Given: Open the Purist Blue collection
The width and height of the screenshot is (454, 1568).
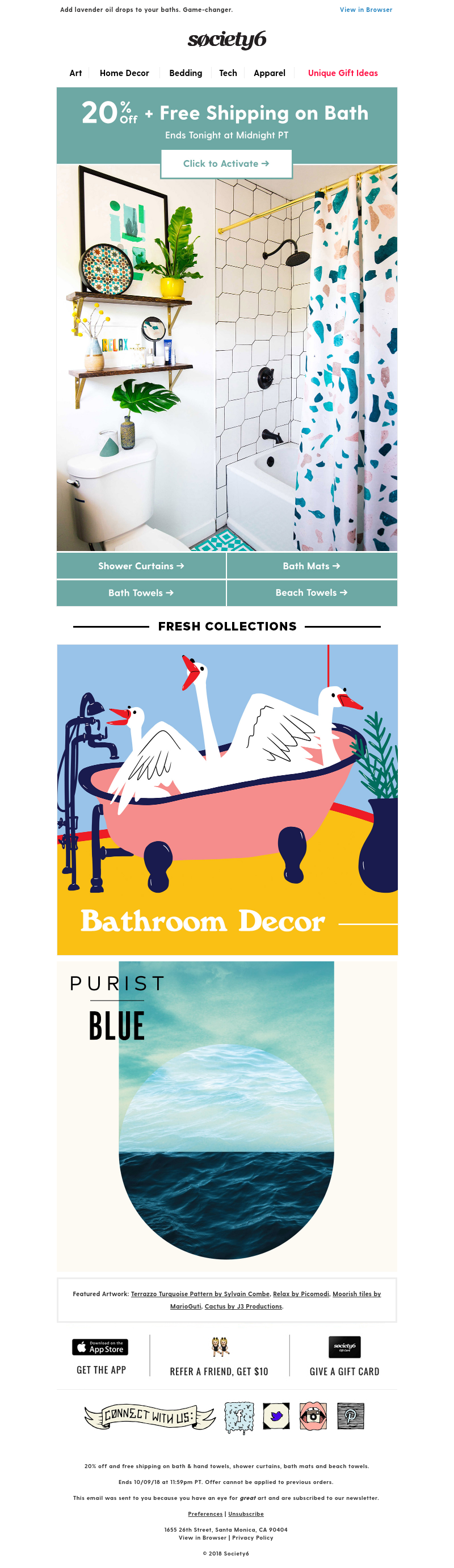Looking at the screenshot, I should pyautogui.click(x=227, y=1115).
